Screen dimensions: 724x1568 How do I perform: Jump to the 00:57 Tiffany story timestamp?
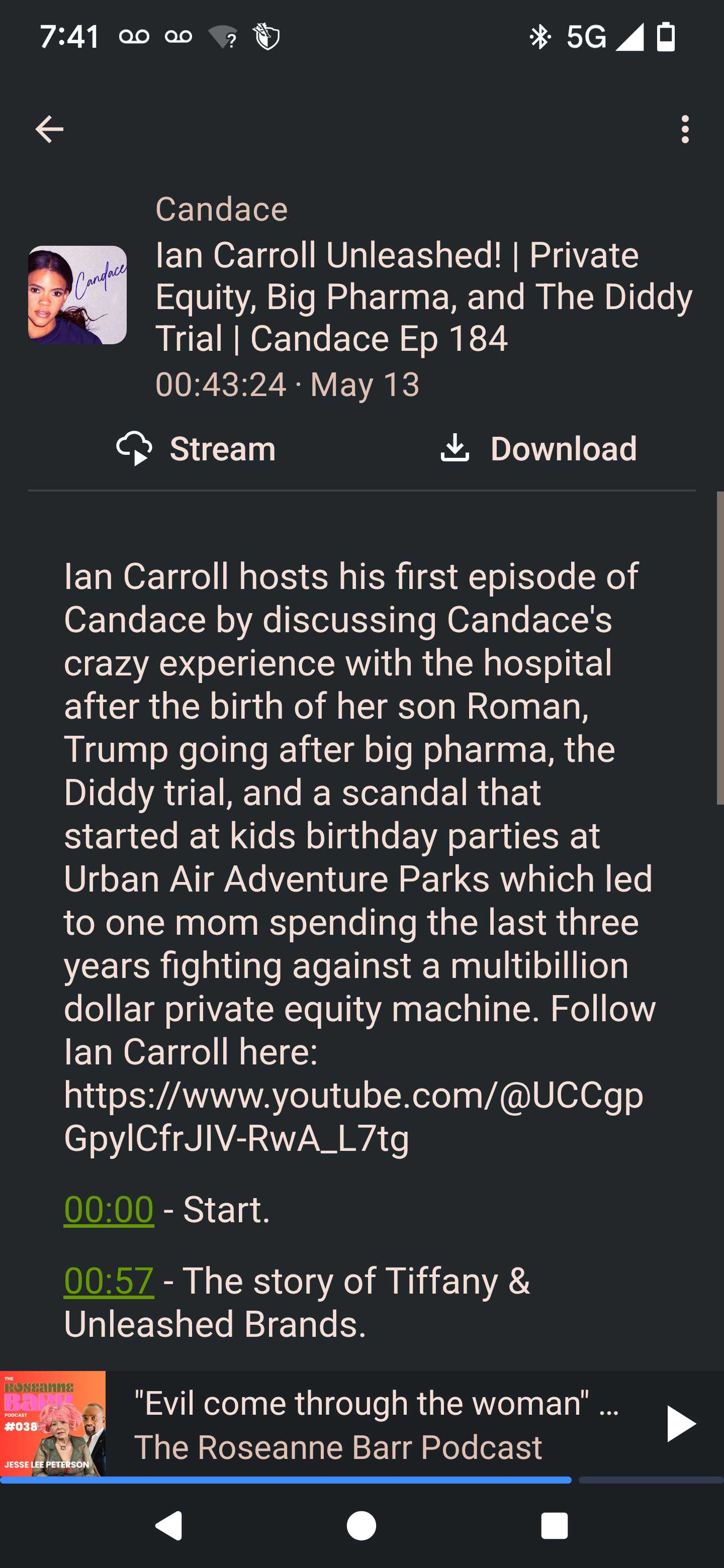[109, 1280]
